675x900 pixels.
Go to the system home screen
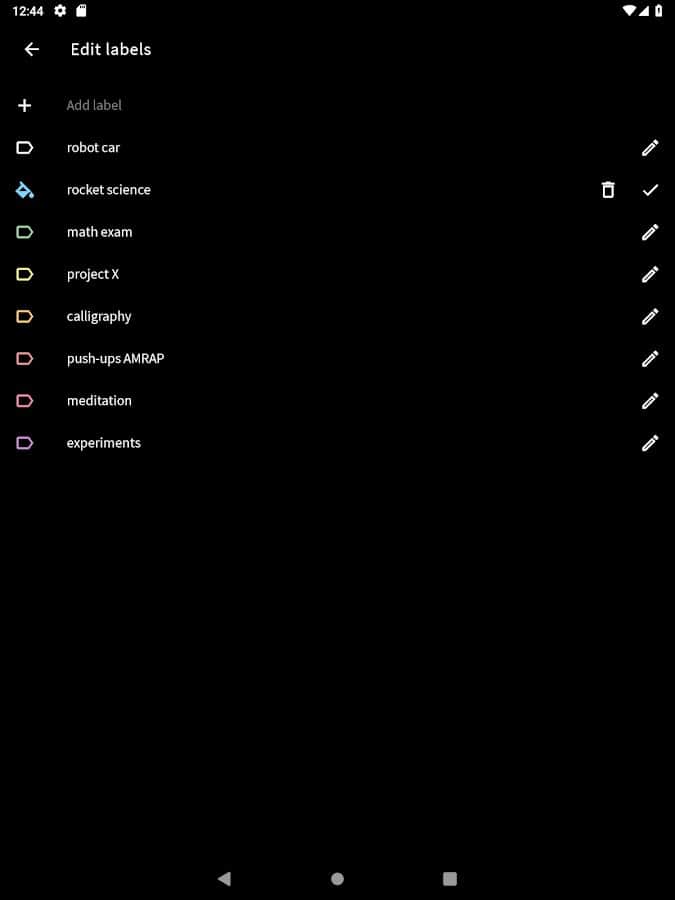337,879
